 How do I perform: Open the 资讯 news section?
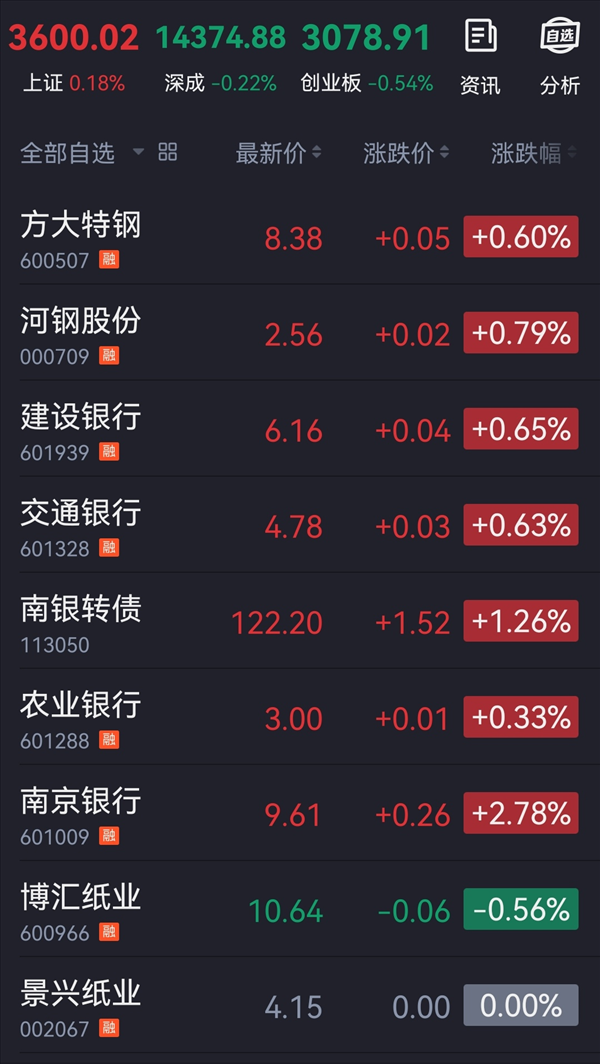481,57
